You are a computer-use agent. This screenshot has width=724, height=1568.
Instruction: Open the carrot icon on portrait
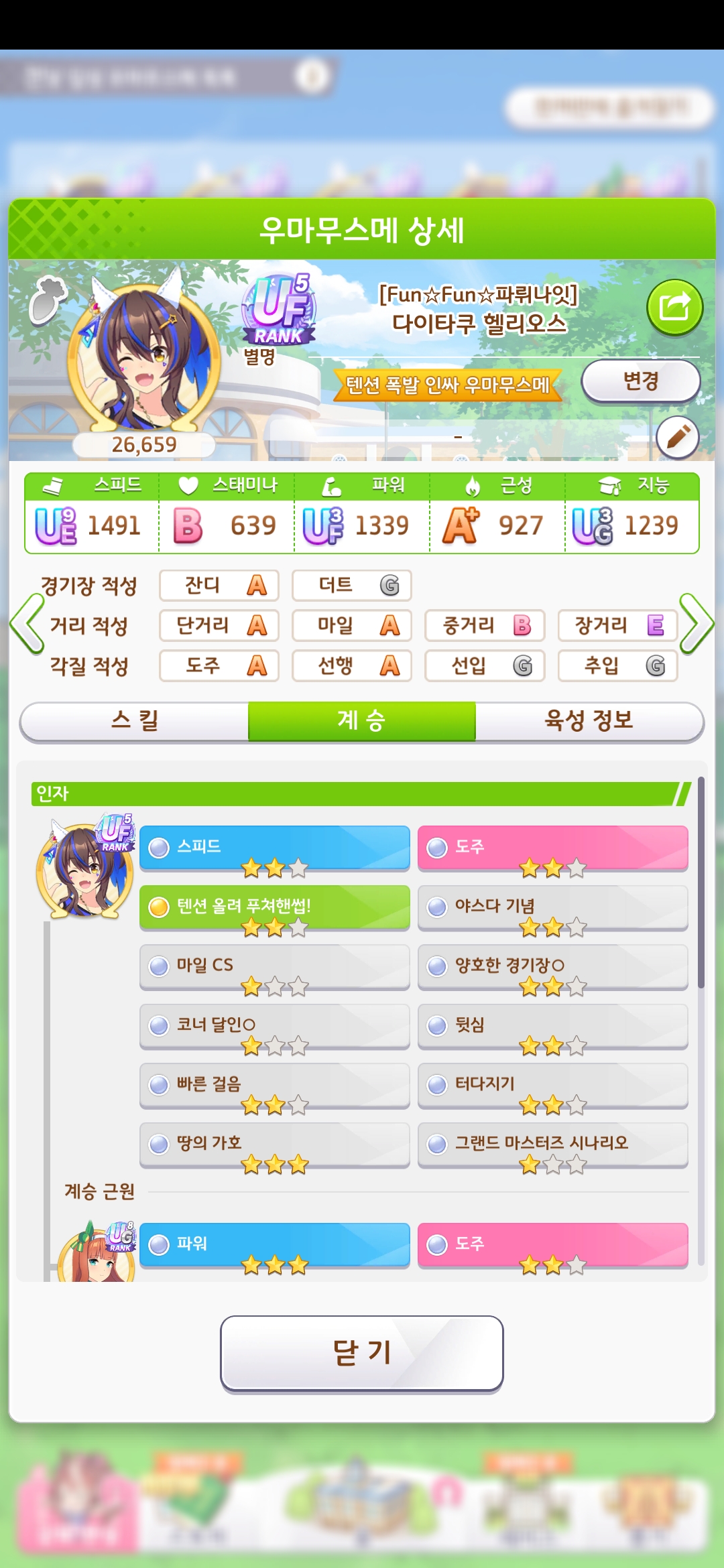[x=48, y=300]
